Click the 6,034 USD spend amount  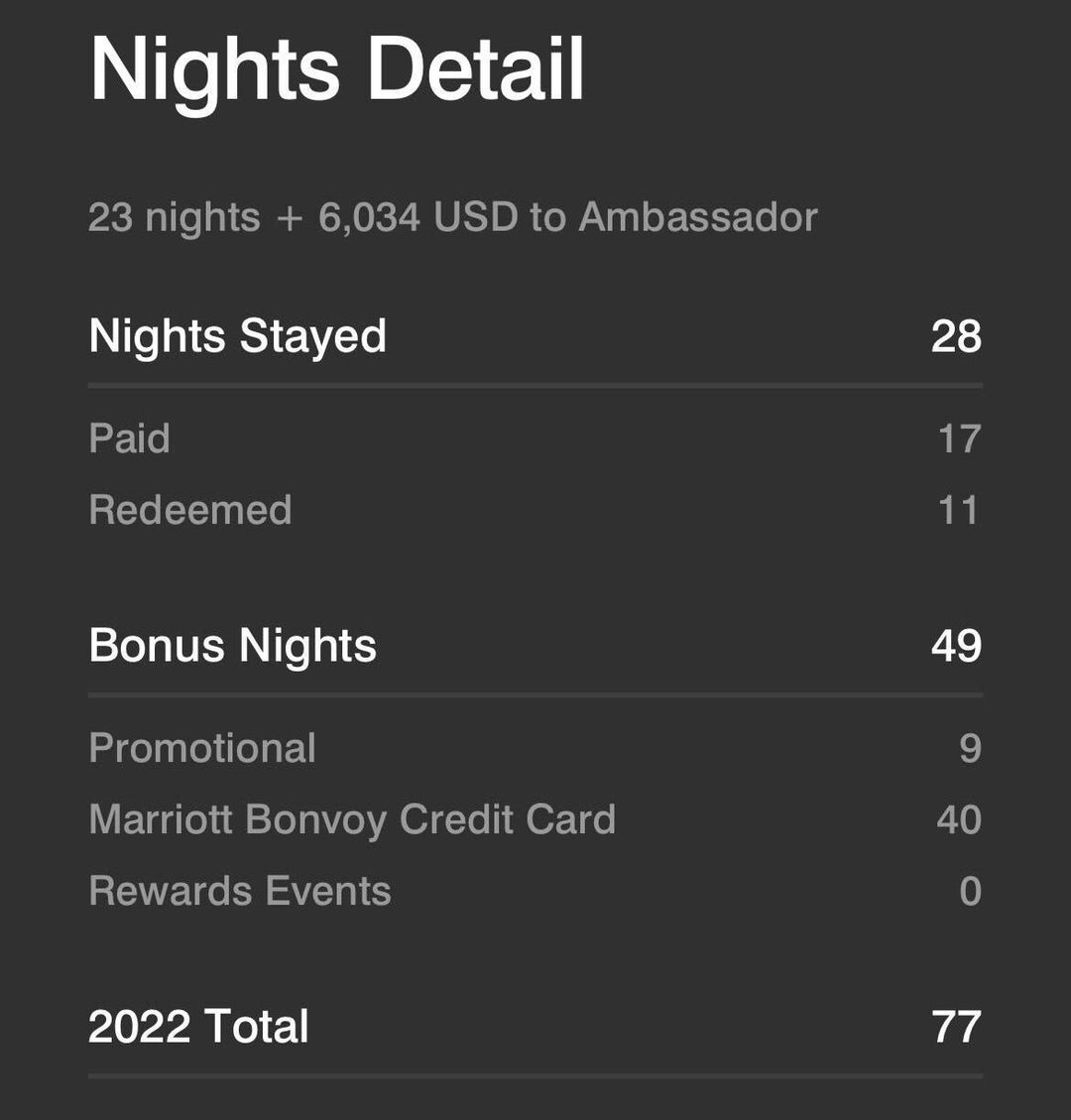(424, 216)
